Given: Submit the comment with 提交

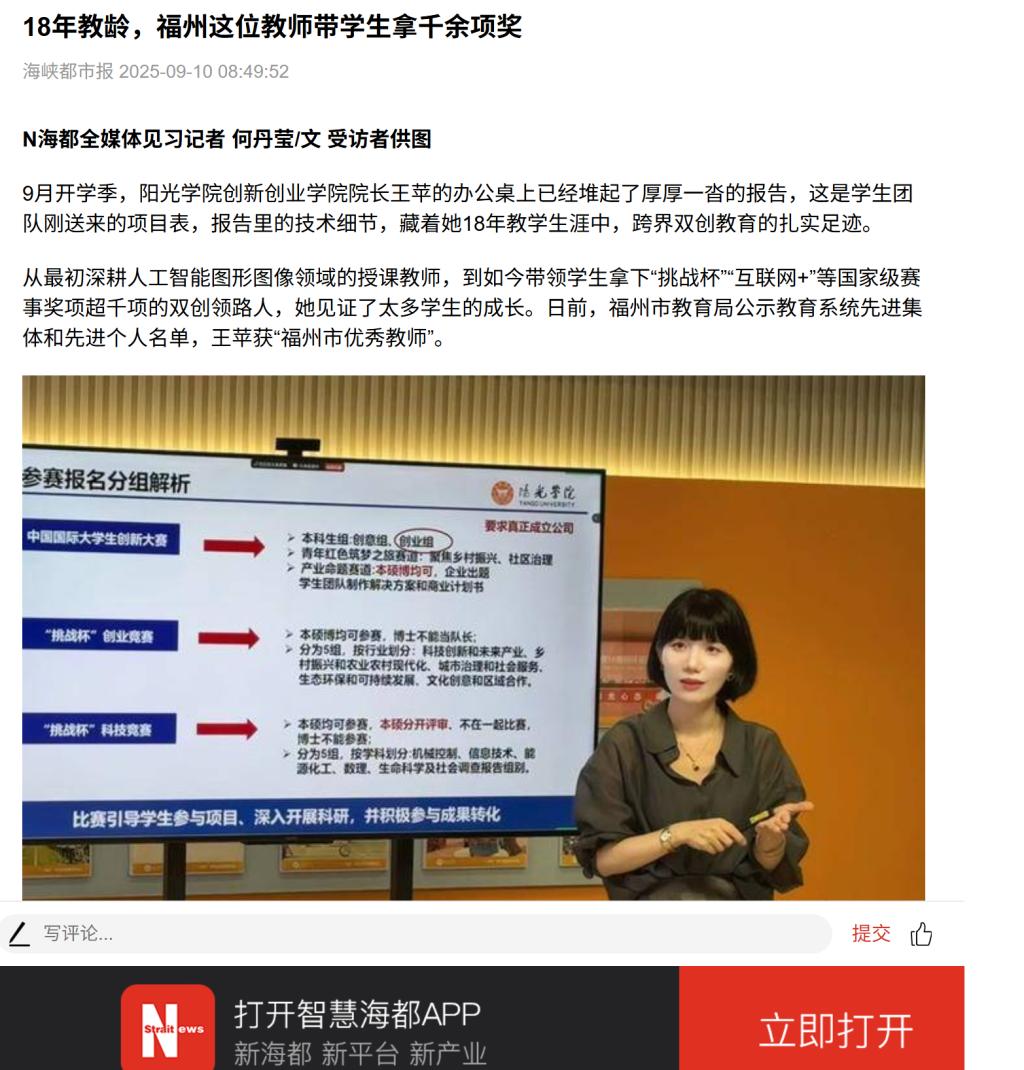Looking at the screenshot, I should (x=870, y=934).
